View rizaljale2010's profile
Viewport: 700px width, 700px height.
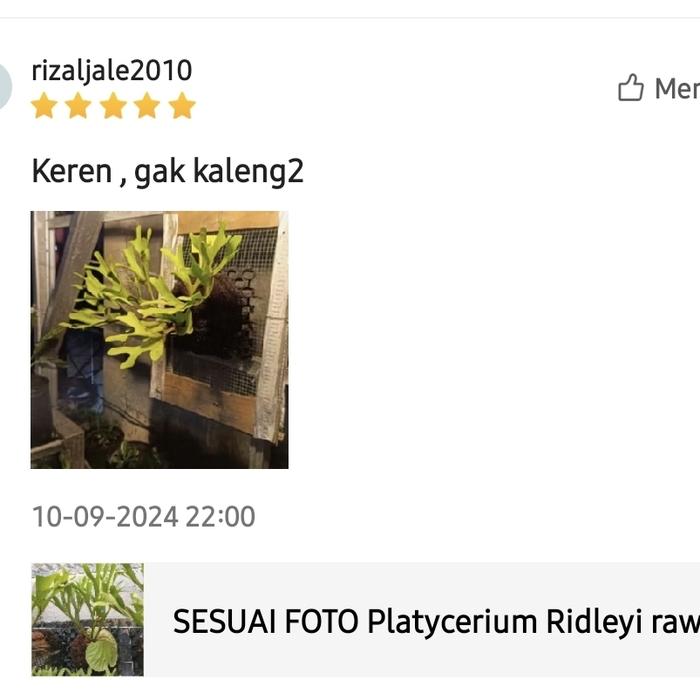(112, 71)
